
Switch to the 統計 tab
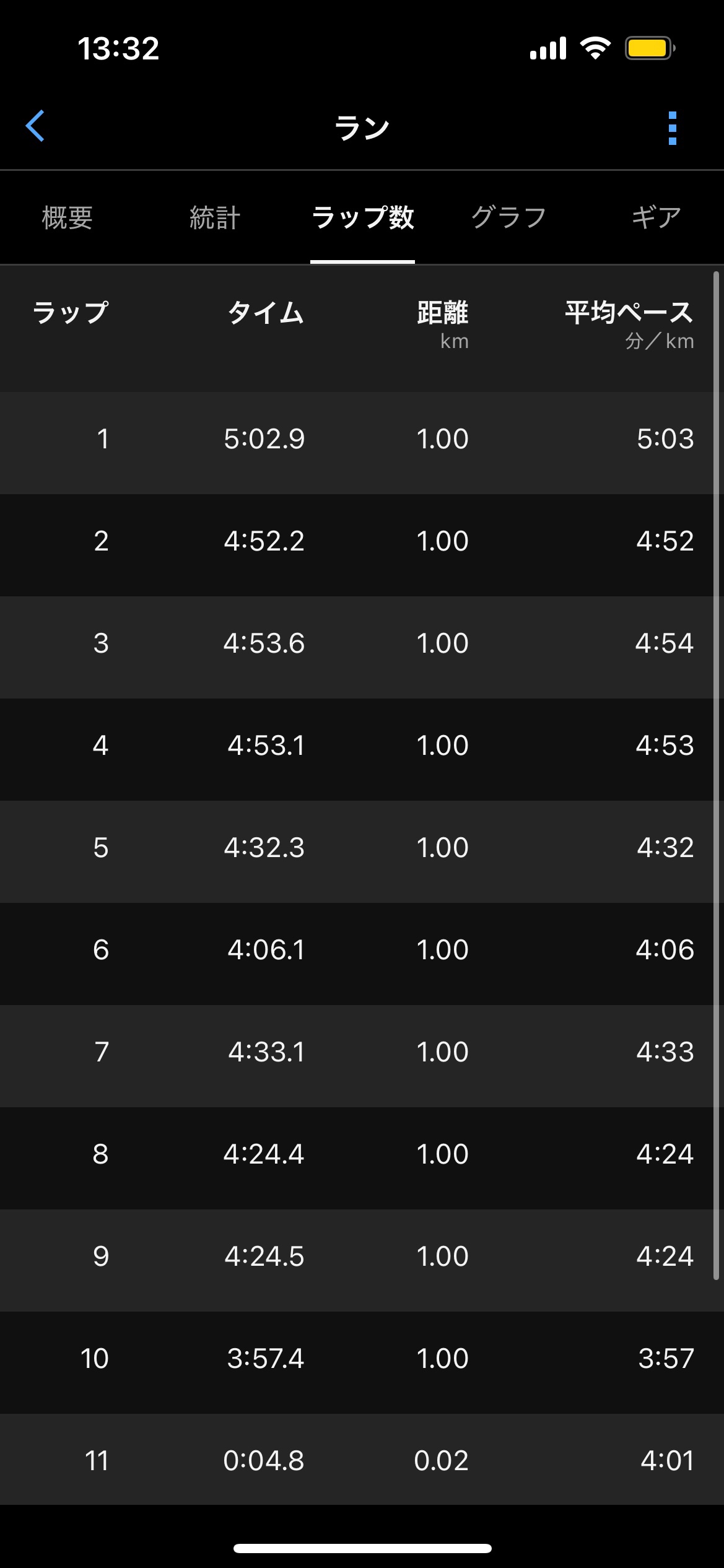[214, 218]
